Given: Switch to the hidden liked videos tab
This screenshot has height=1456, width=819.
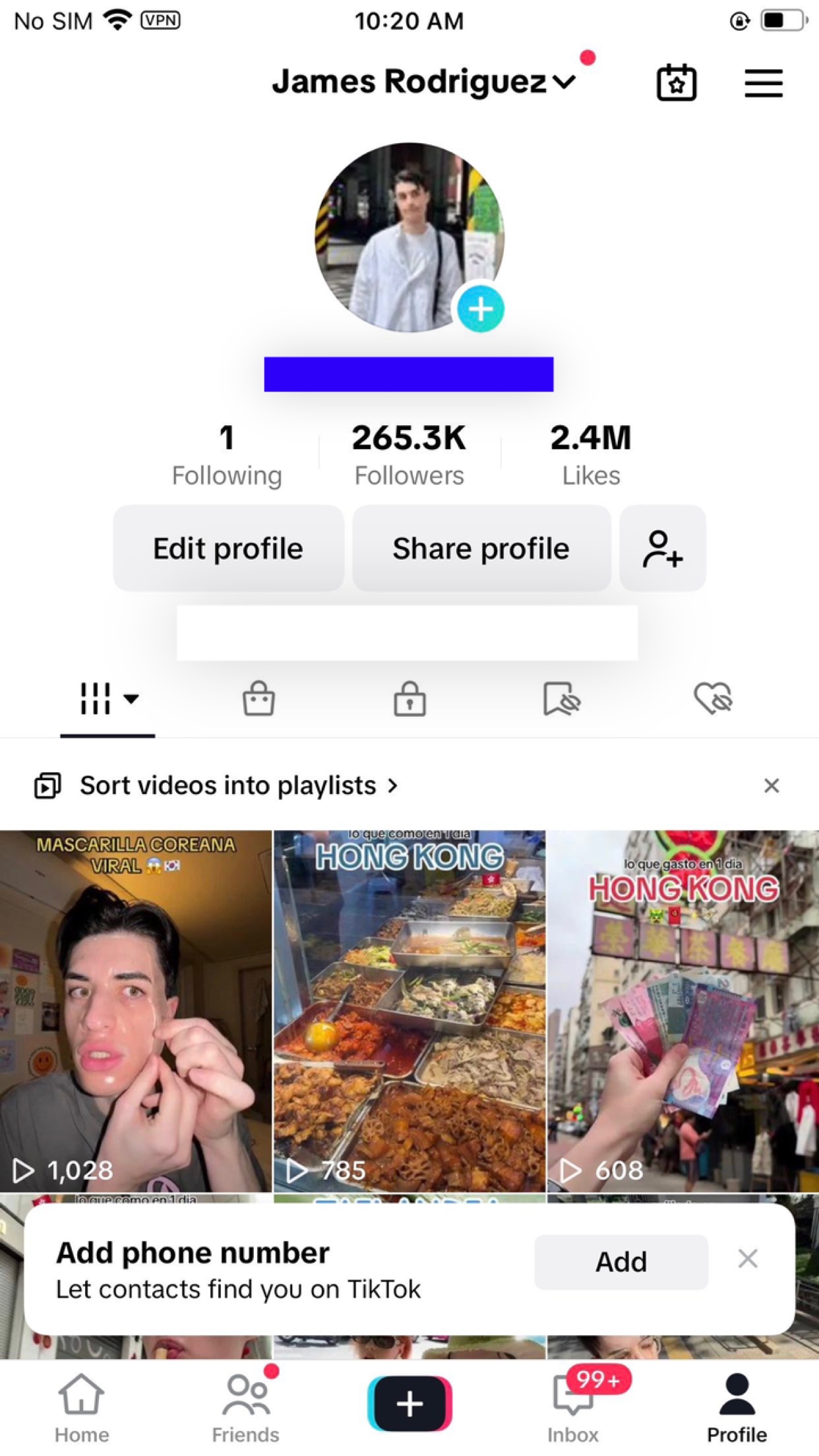Looking at the screenshot, I should (713, 698).
